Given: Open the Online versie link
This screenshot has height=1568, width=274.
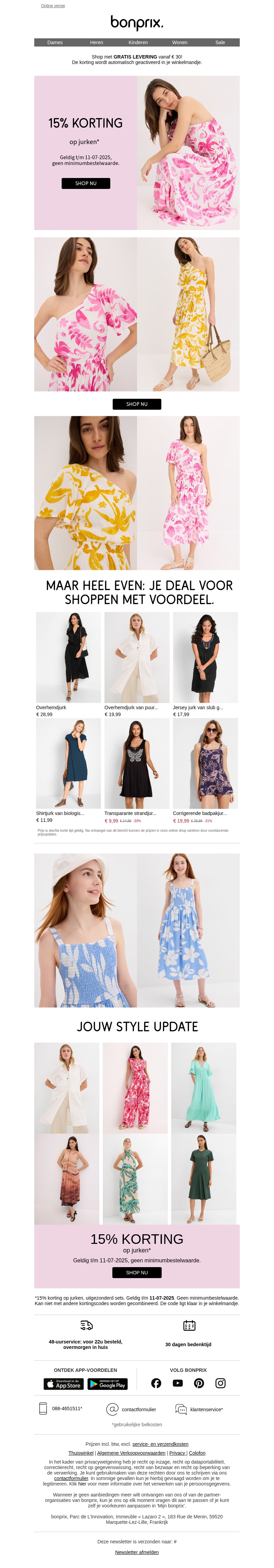Looking at the screenshot, I should coord(53,5).
